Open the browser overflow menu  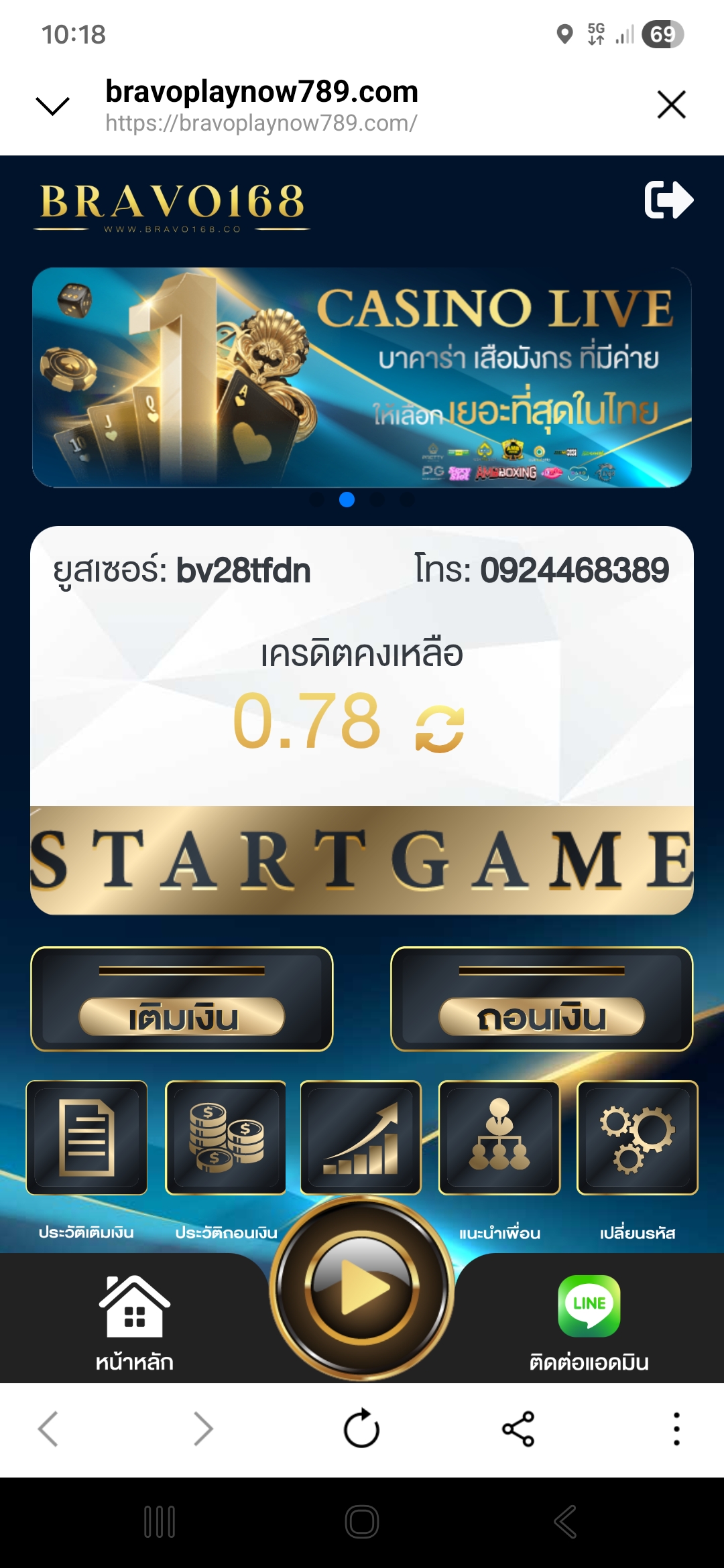pos(676,1429)
